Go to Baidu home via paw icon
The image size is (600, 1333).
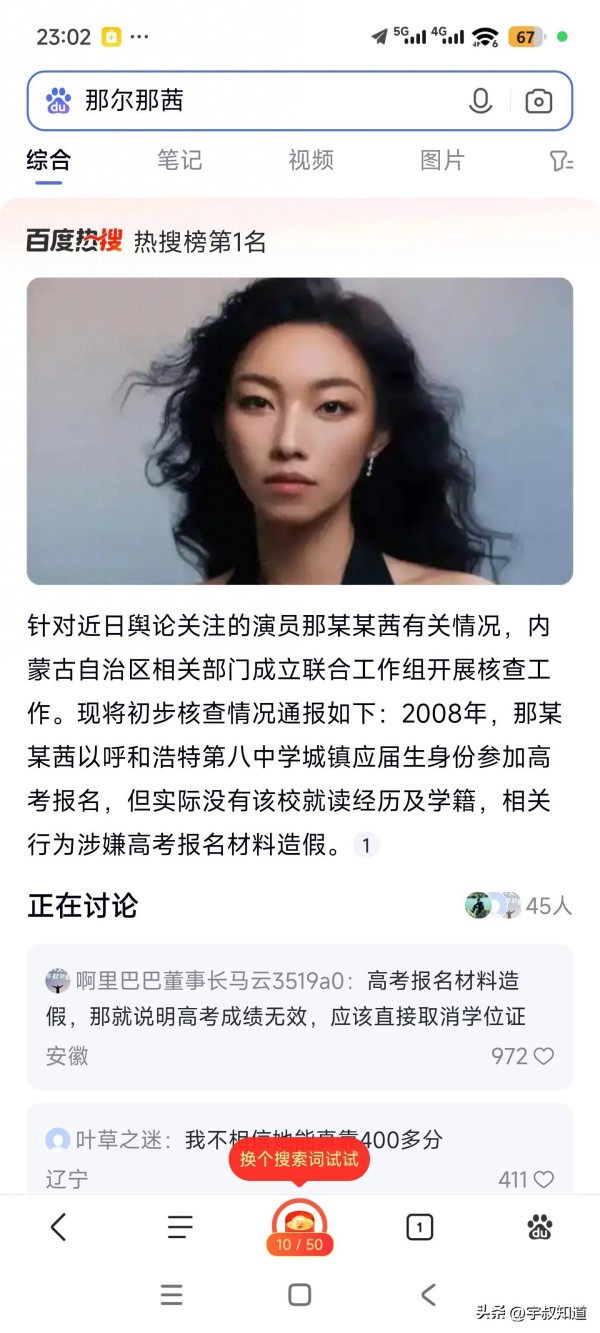coord(540,1227)
